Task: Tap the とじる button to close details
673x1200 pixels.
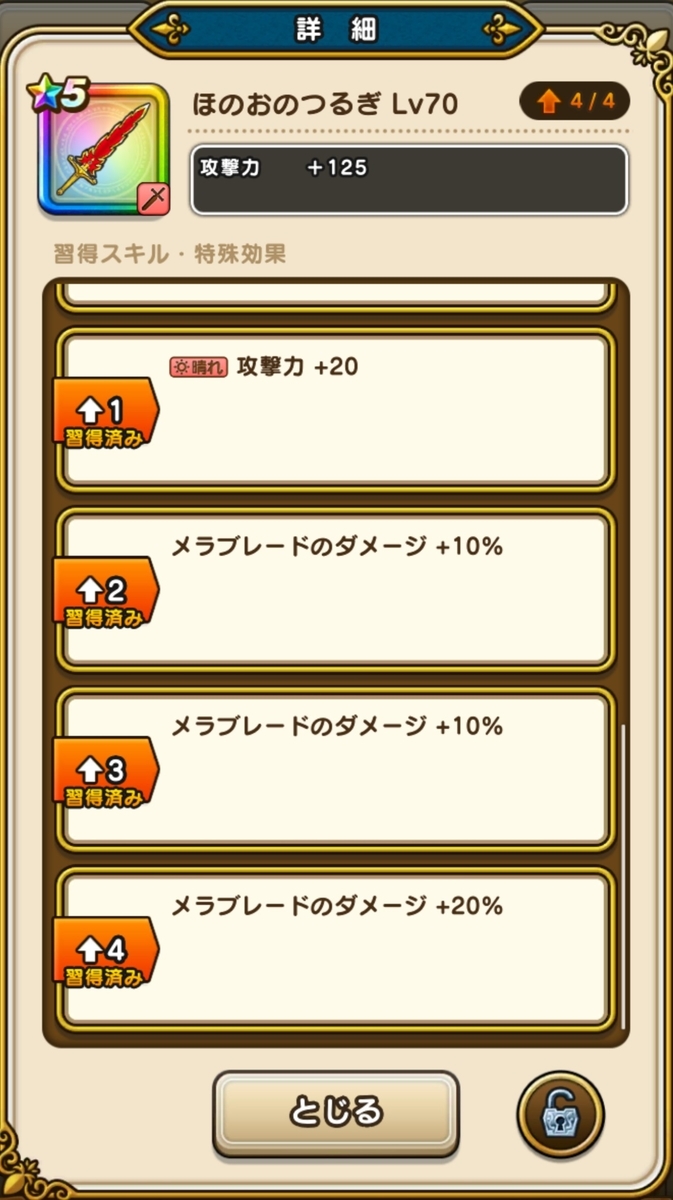Action: pyautogui.click(x=336, y=1111)
